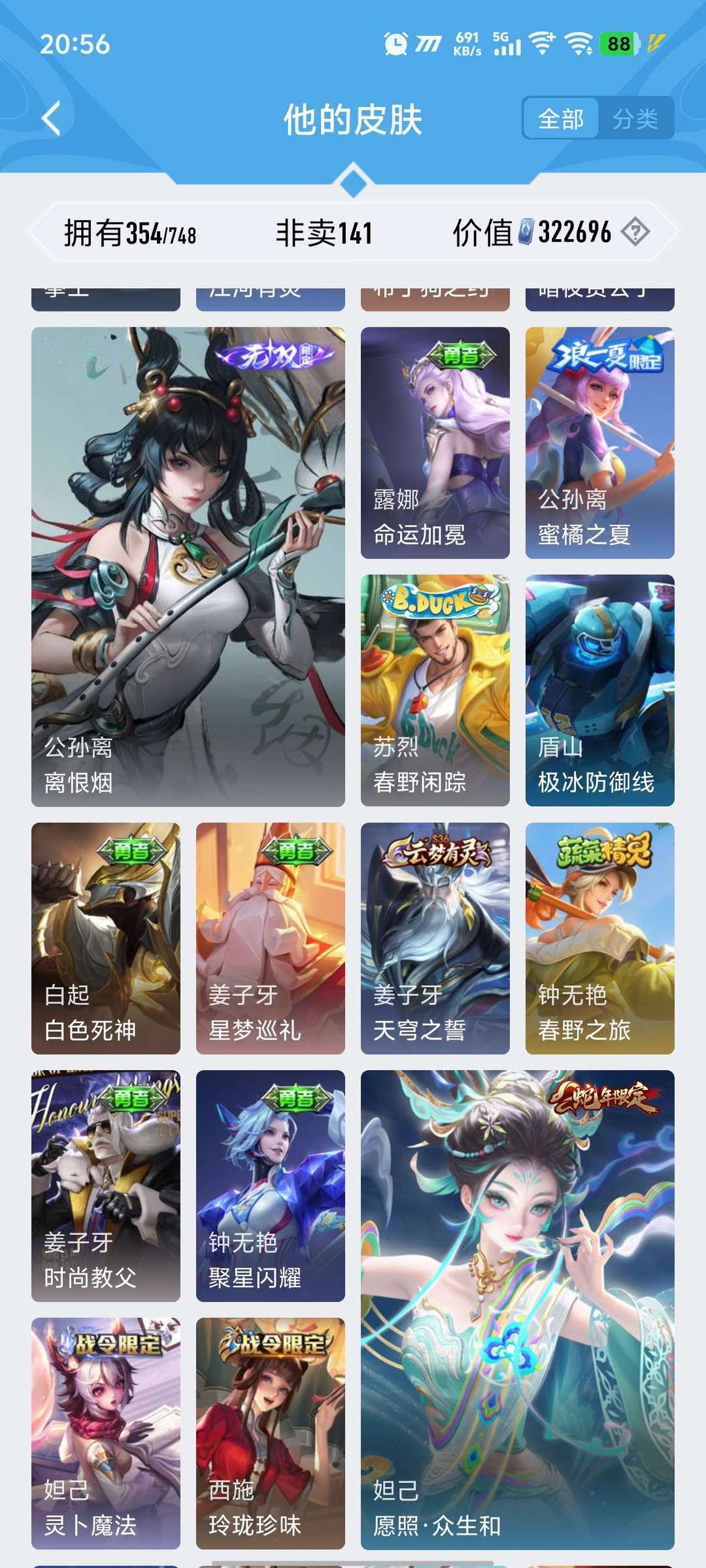Screen dimensions: 706x1568
Task: Open 公孙离 离恨烟 skin card
Action: (x=188, y=566)
